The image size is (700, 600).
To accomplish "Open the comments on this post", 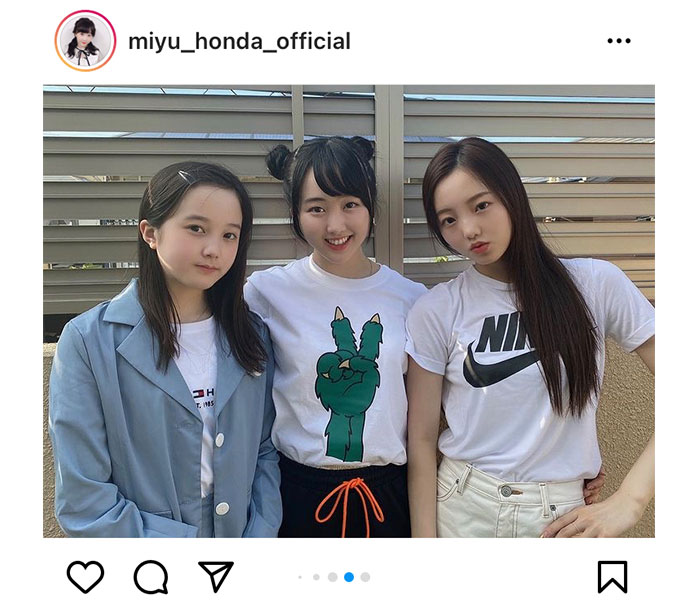I will [x=150, y=576].
